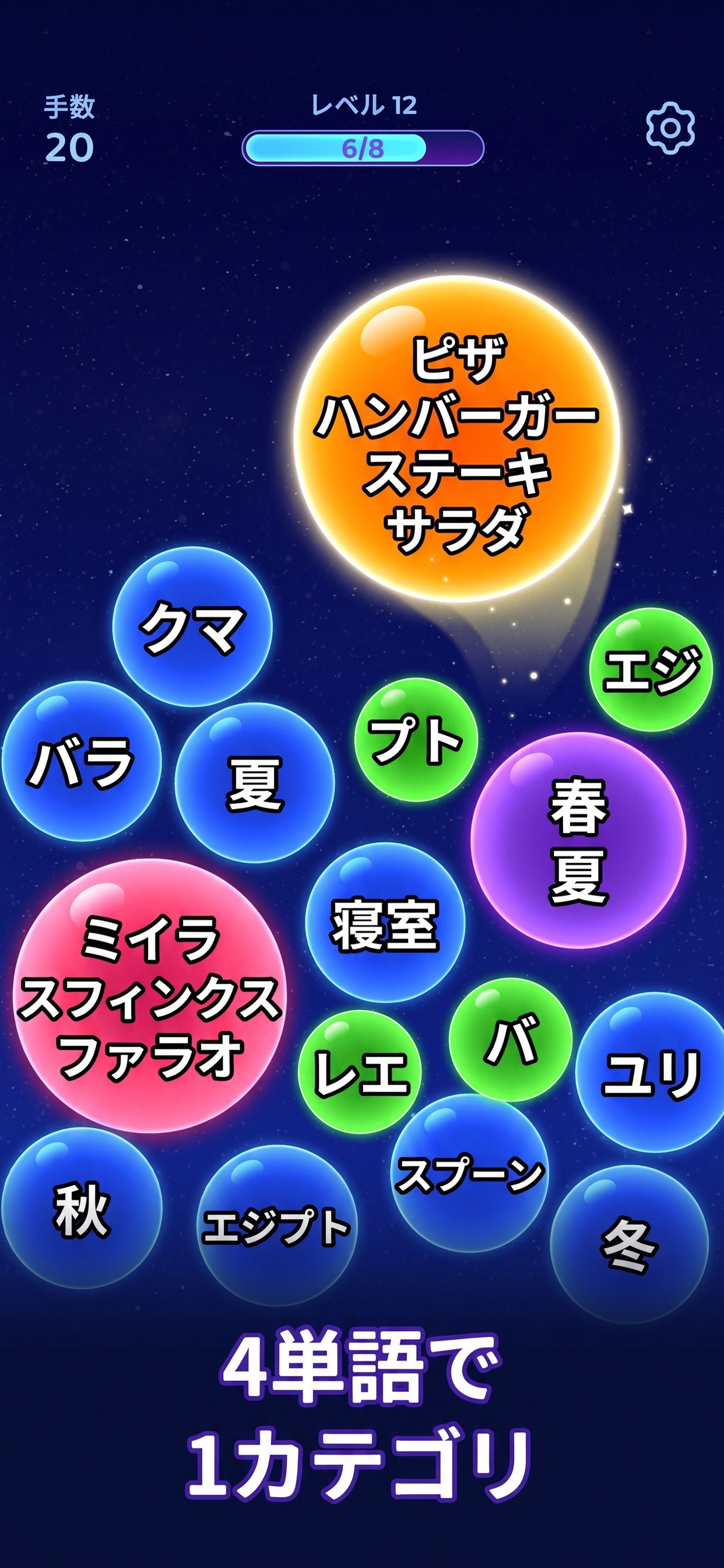Select the green バ bubble
This screenshot has height=1568, width=724.
point(511,1039)
